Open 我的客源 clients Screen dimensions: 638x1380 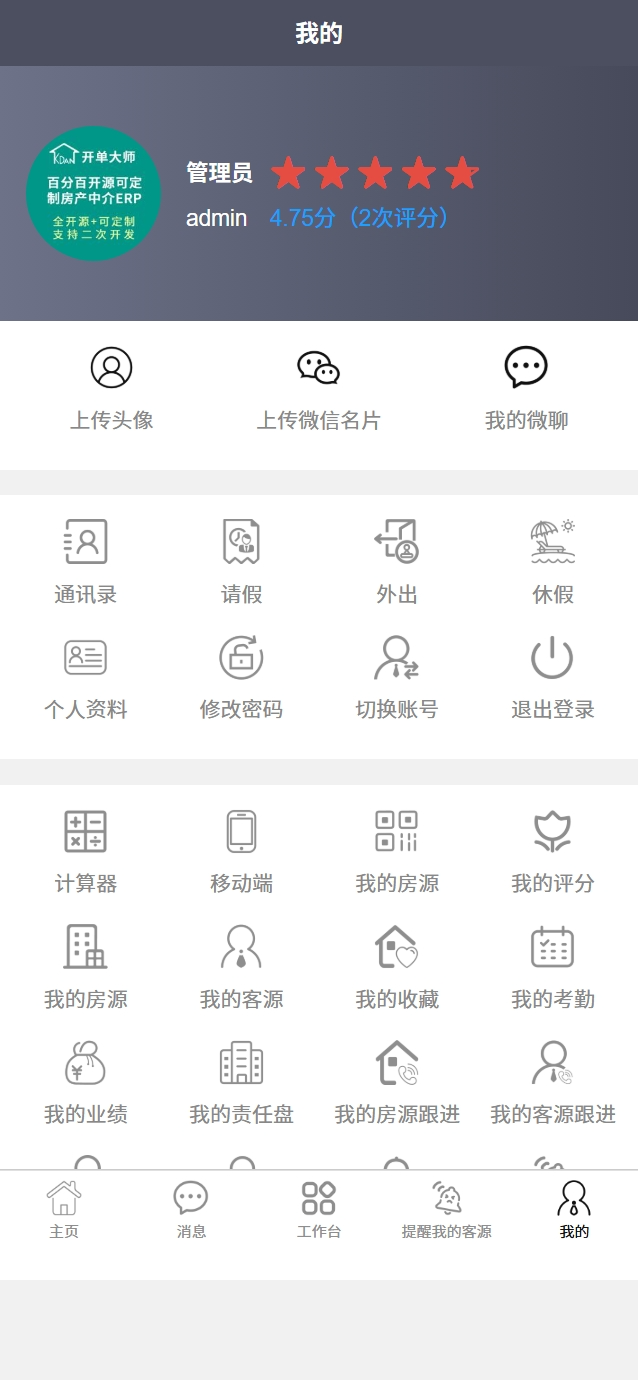coord(241,967)
